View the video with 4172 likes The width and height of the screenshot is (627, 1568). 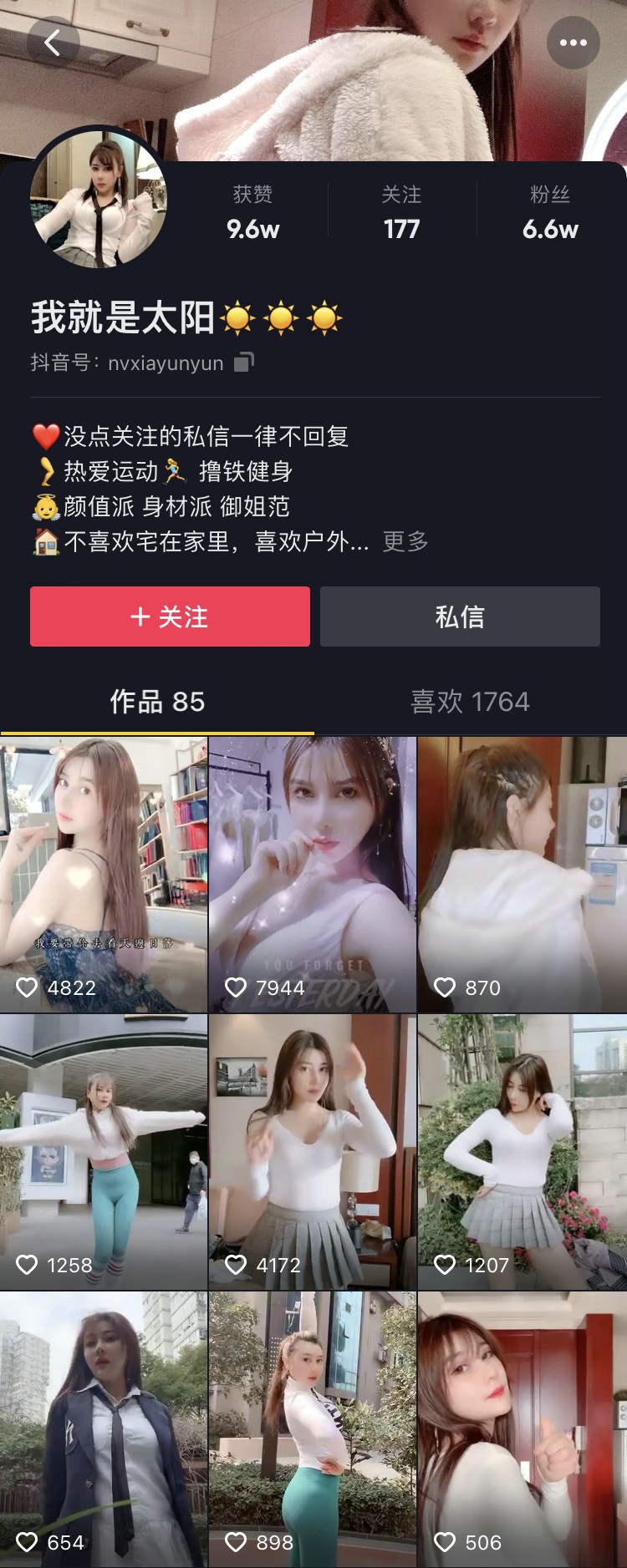(313, 1151)
